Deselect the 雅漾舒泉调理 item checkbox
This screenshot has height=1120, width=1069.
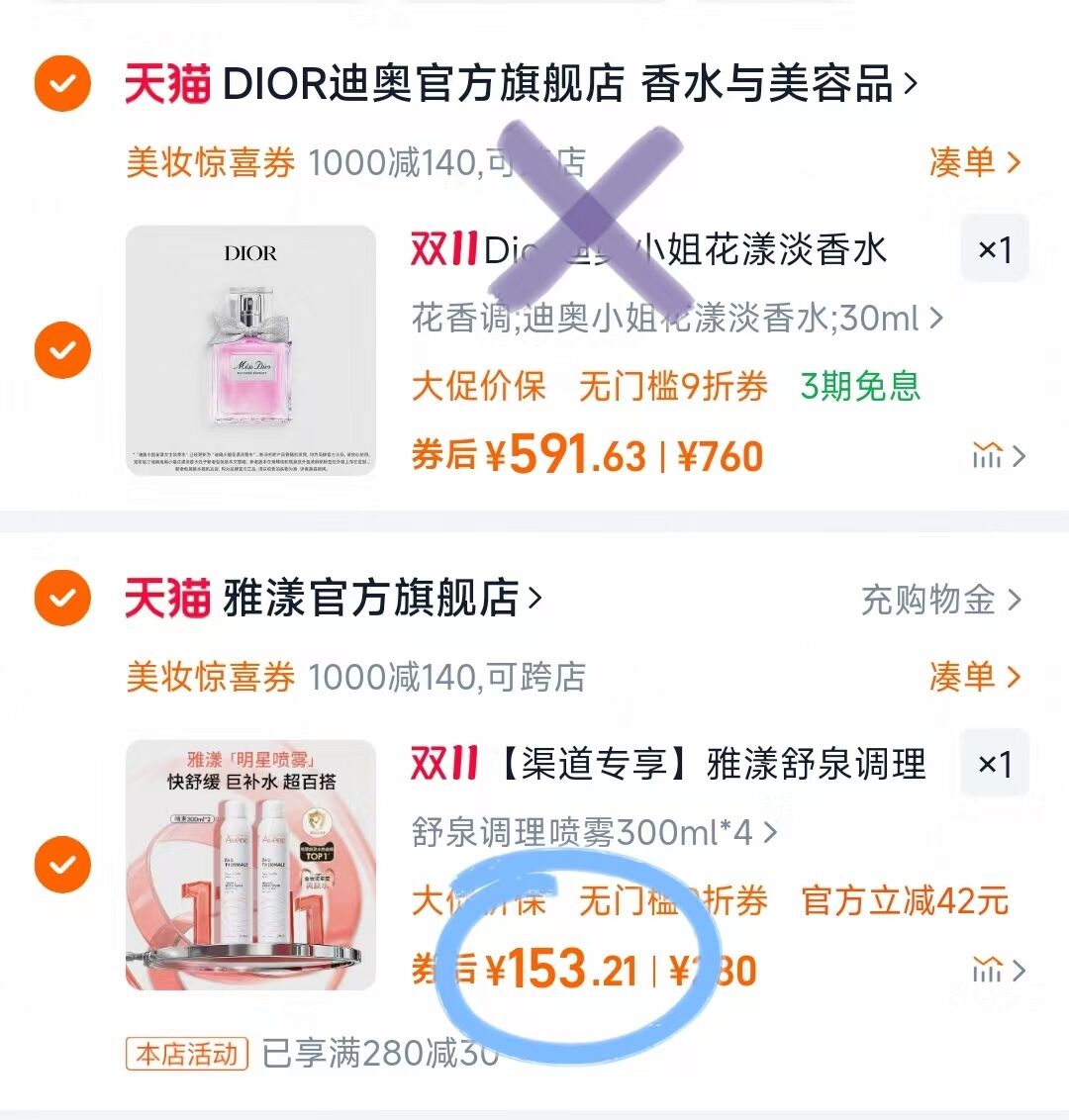[62, 866]
